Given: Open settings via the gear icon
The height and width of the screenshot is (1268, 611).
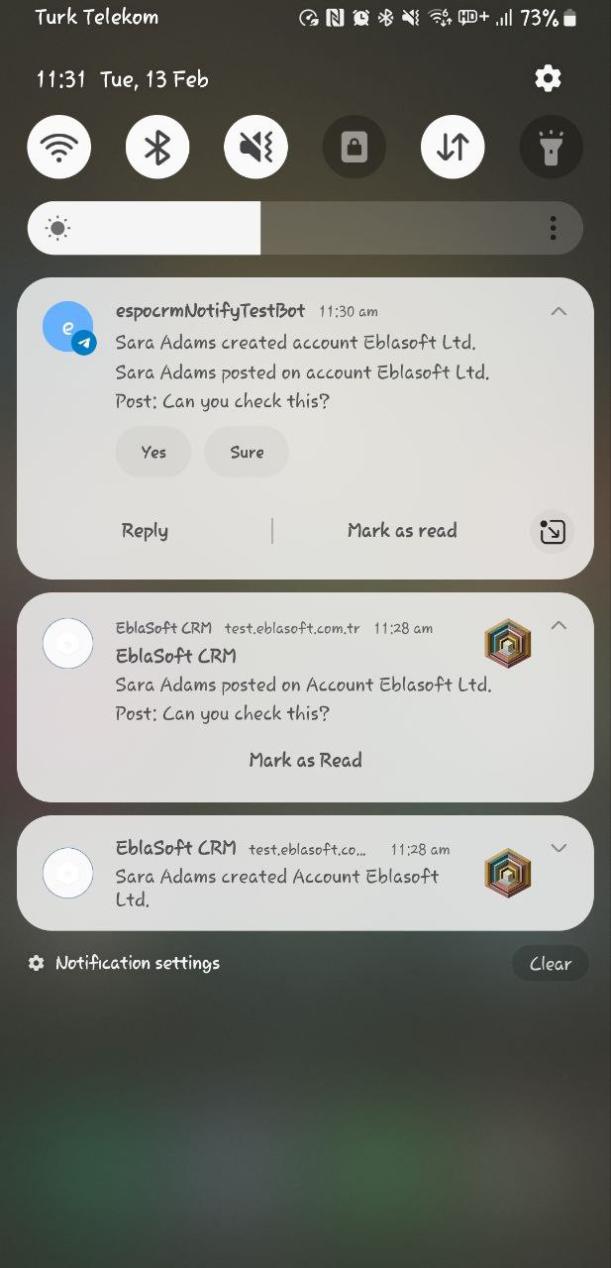Looking at the screenshot, I should [x=548, y=79].
